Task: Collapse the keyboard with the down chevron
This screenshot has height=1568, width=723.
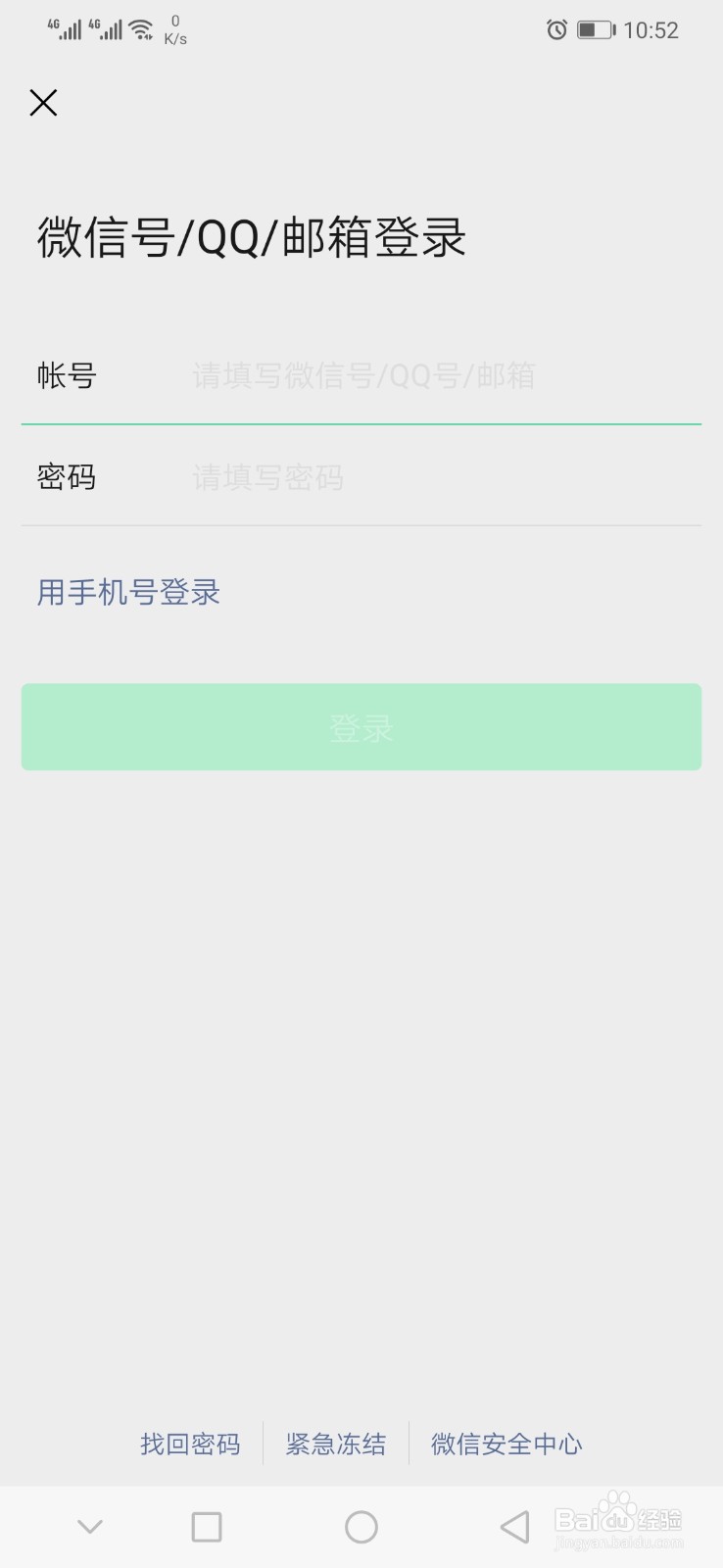Action: click(x=90, y=1526)
